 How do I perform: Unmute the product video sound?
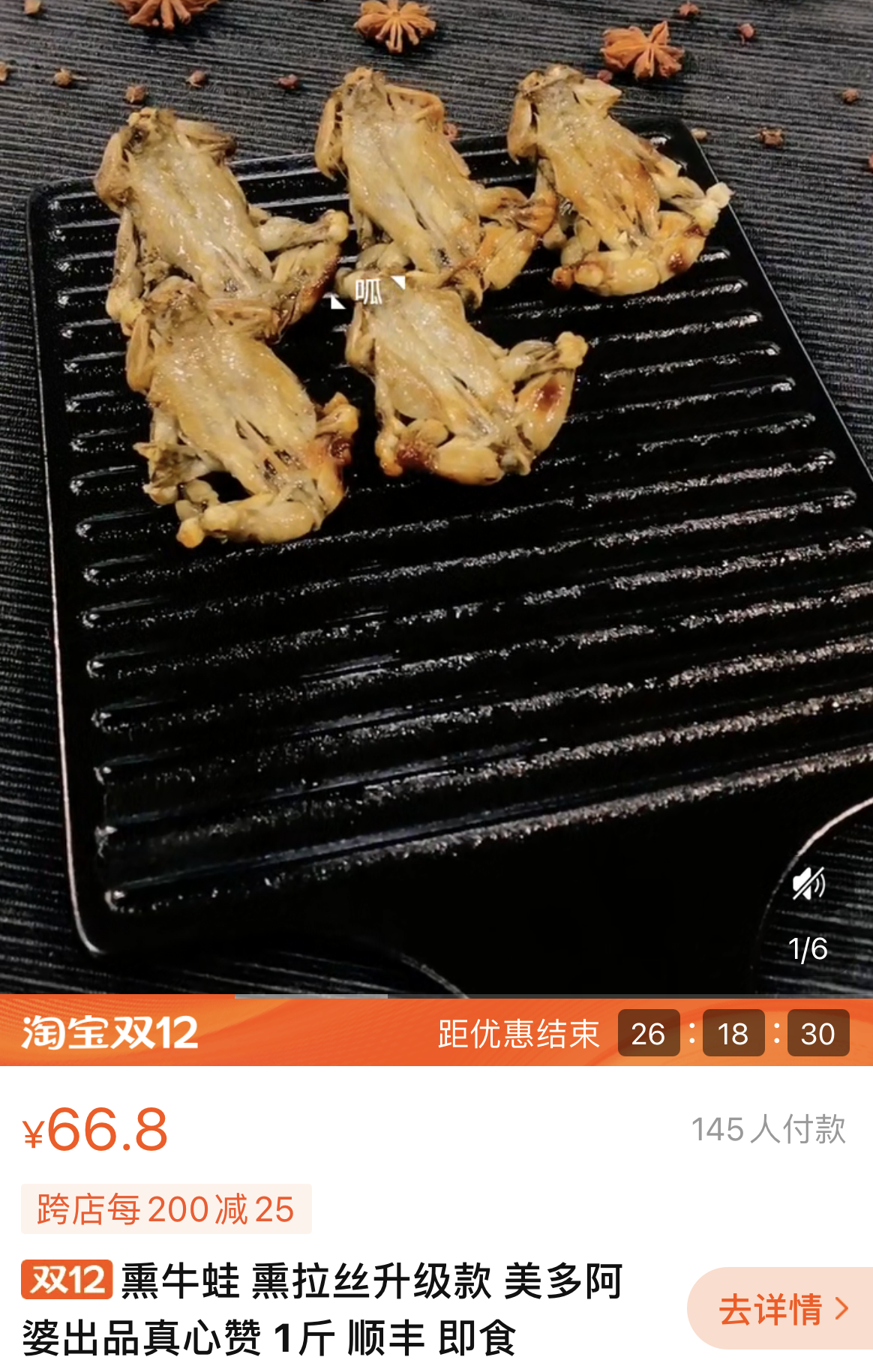[x=808, y=884]
